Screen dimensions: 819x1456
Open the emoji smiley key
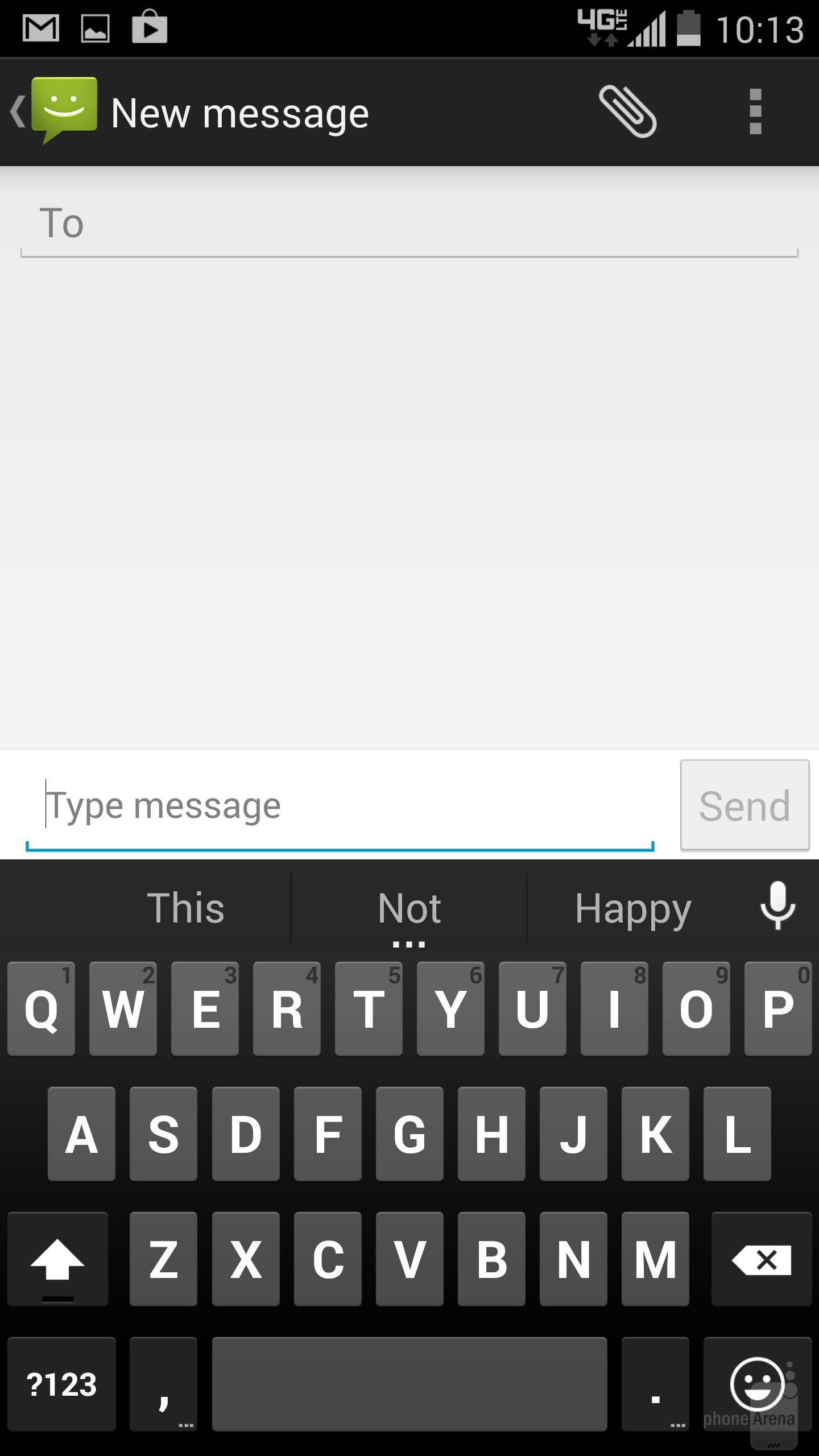coord(757,1384)
